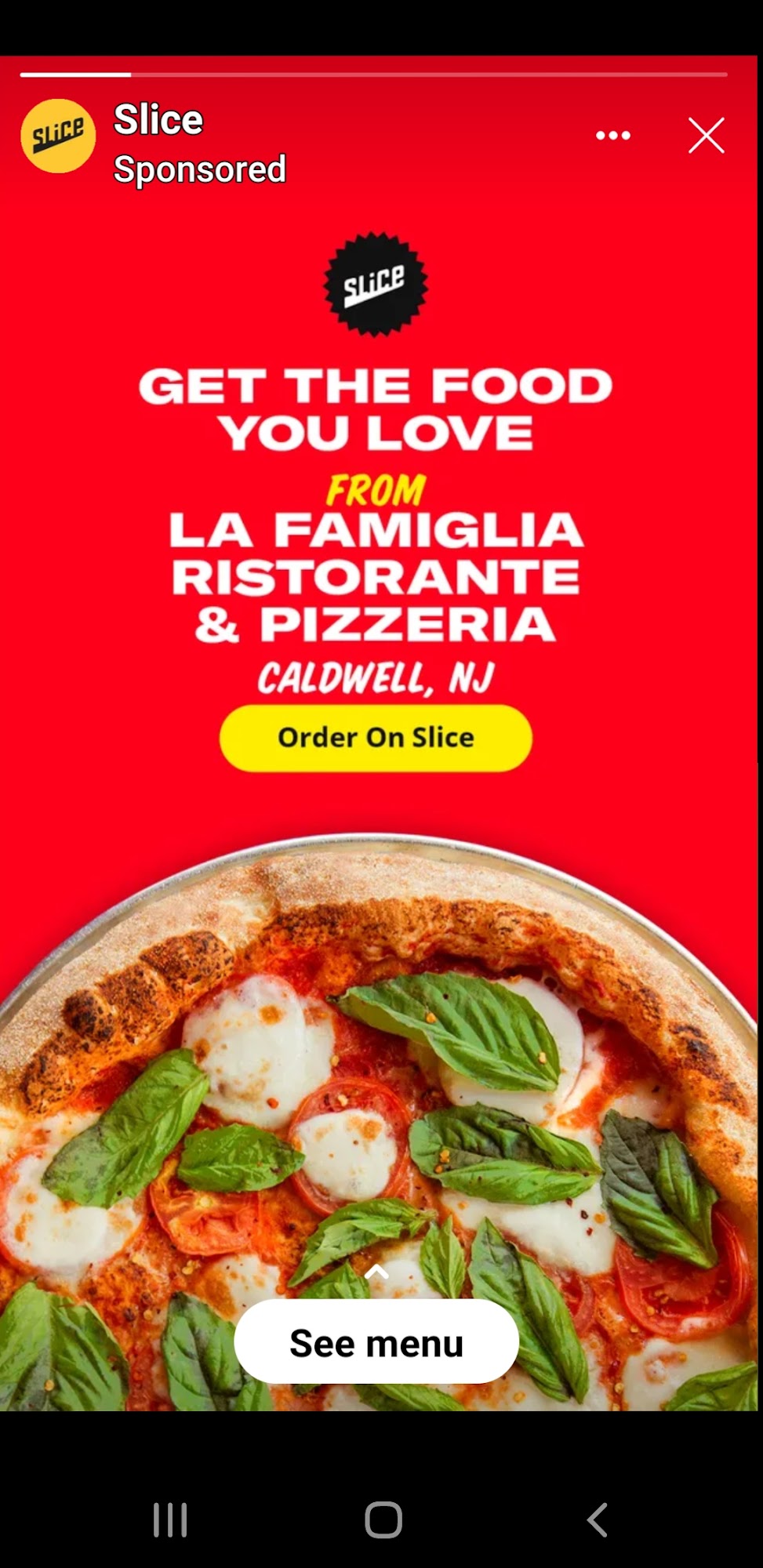Open recent apps from the navigation bar

point(170,1520)
